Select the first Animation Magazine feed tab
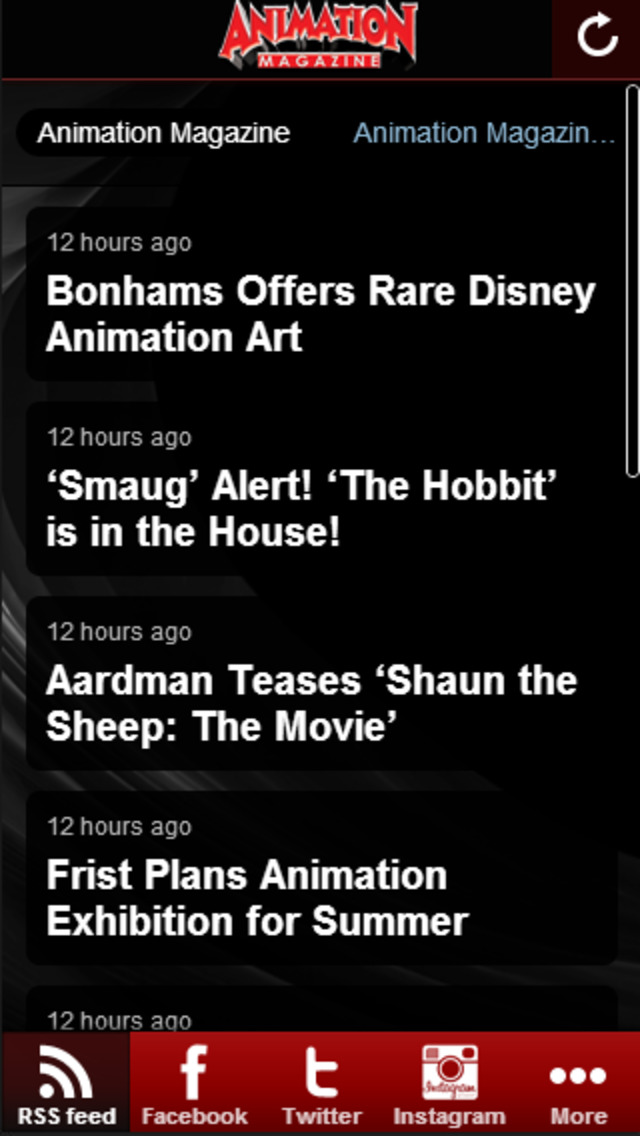 (x=164, y=133)
